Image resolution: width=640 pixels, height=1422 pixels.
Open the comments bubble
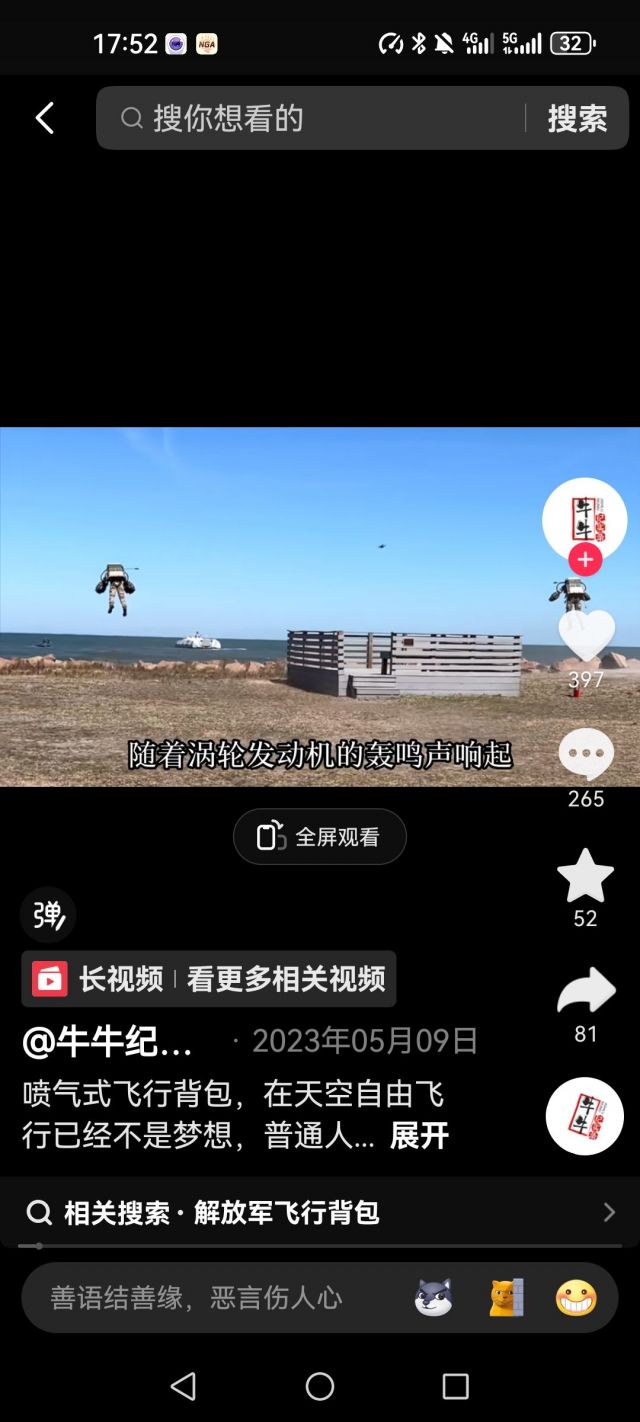tap(586, 755)
